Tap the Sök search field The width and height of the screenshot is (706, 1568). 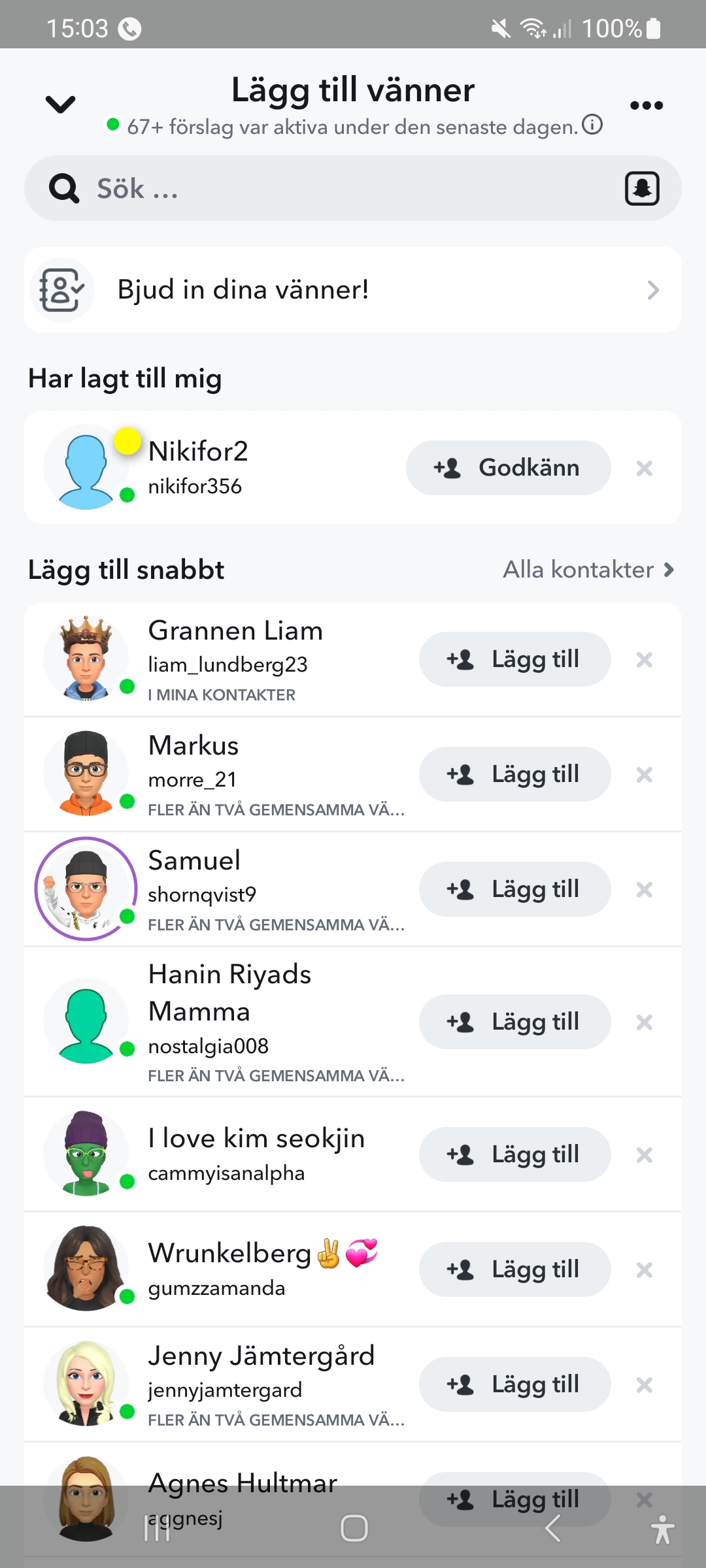327,189
